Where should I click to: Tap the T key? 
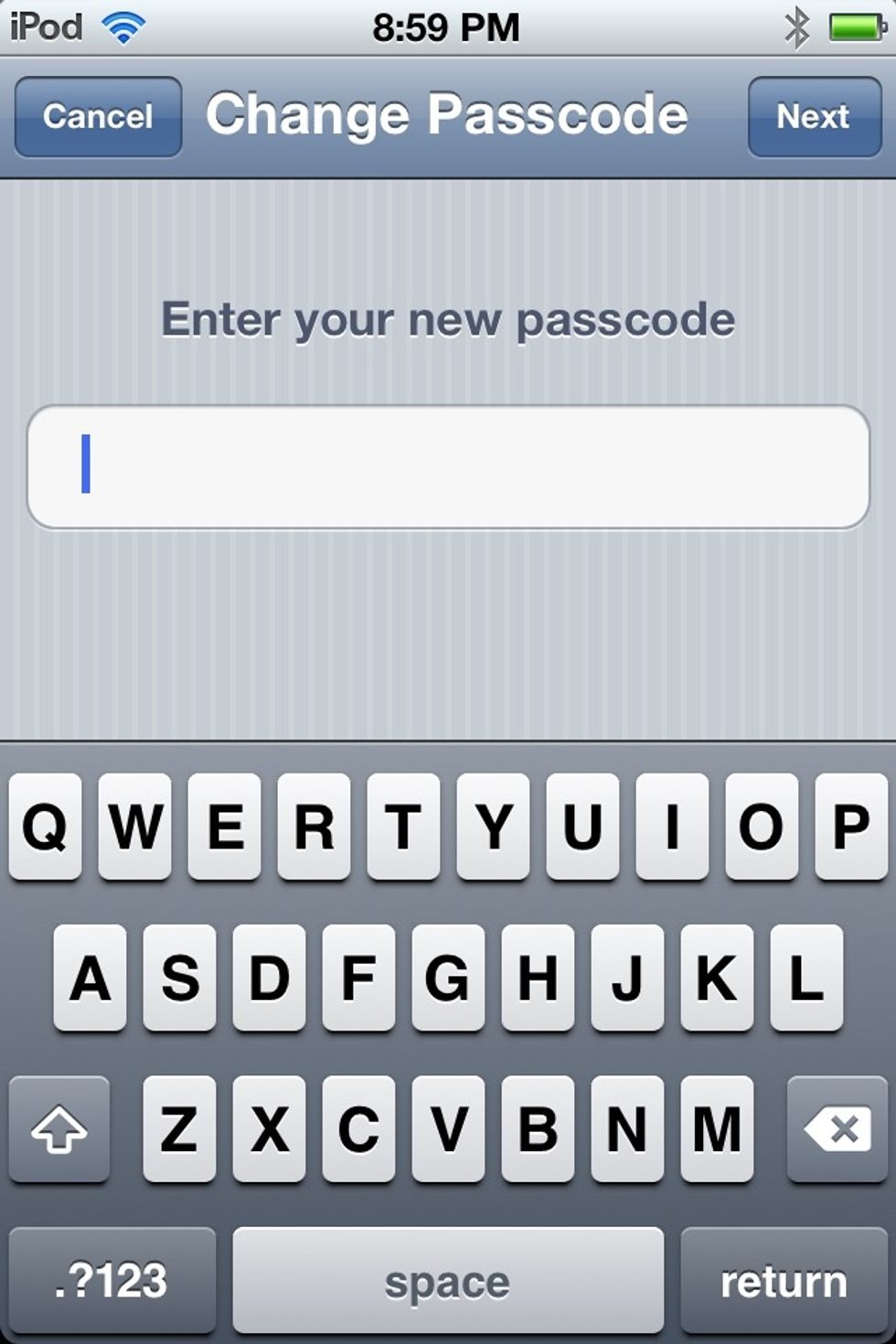pyautogui.click(x=402, y=827)
